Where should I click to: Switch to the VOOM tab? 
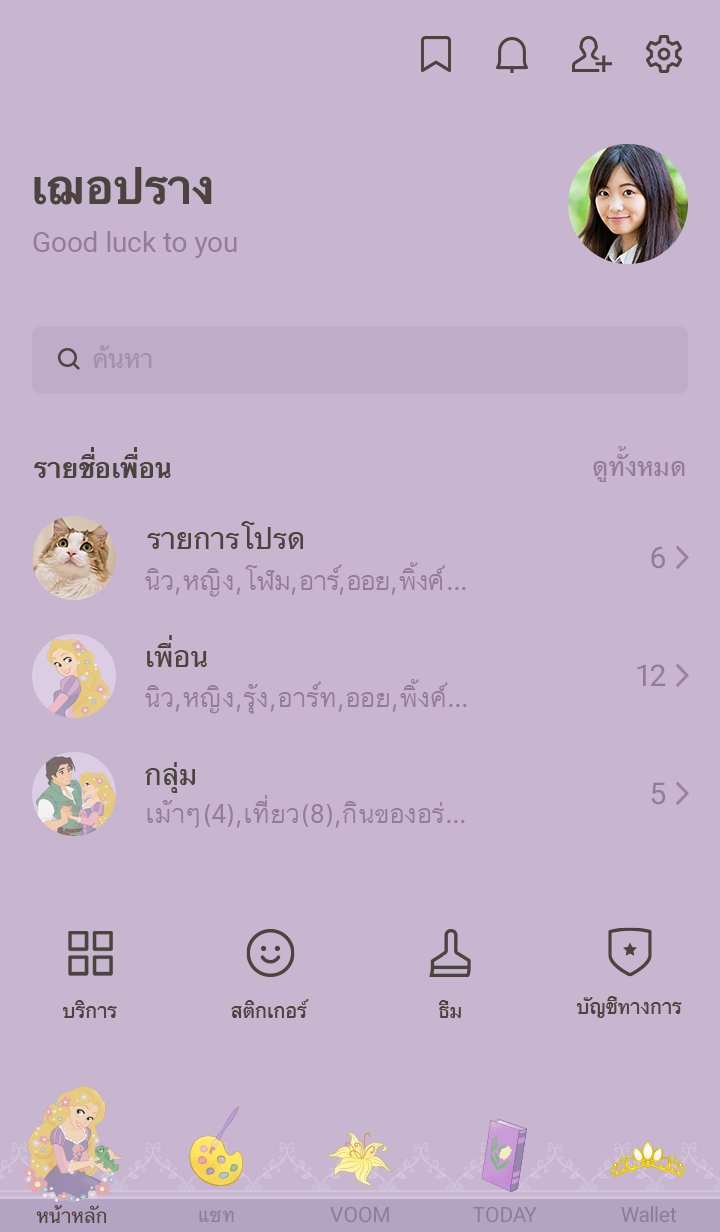click(360, 1170)
